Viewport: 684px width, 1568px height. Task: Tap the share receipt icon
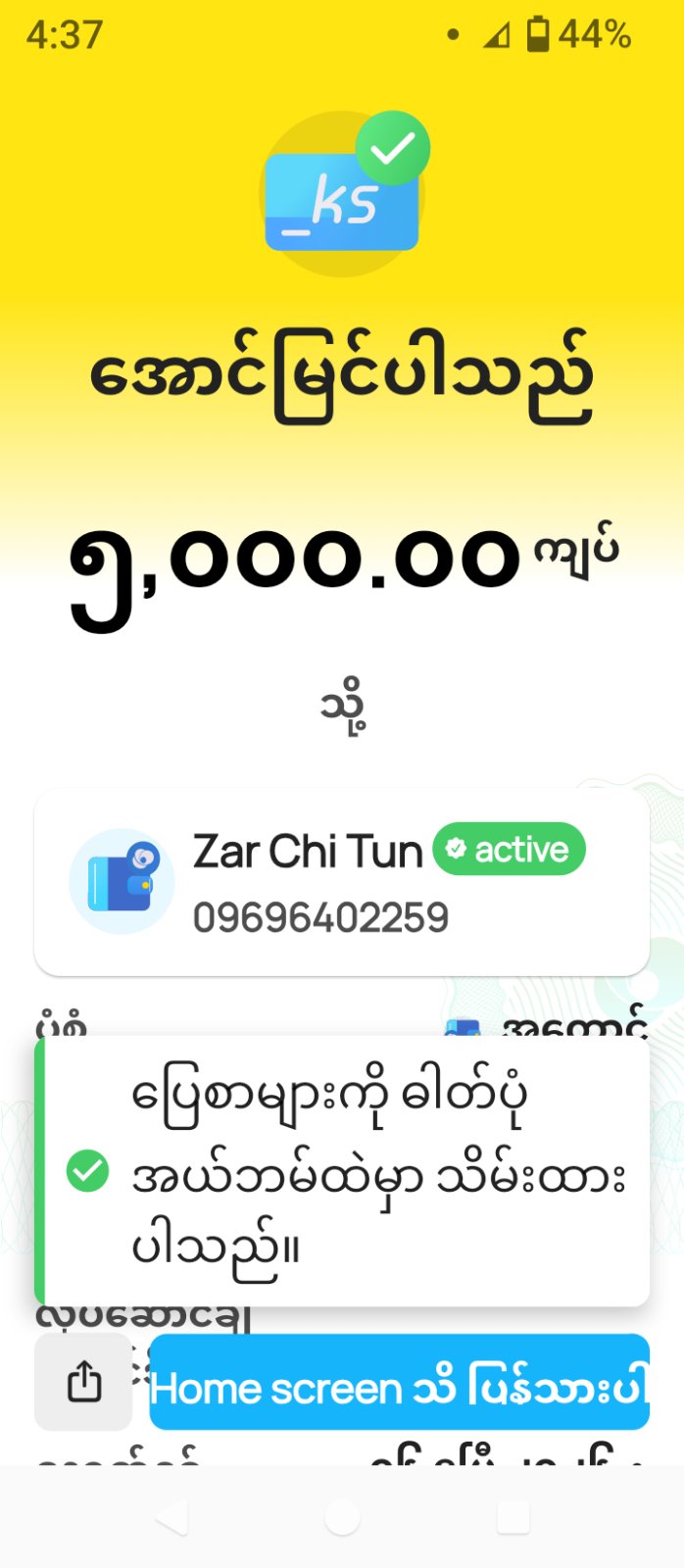(83, 1382)
